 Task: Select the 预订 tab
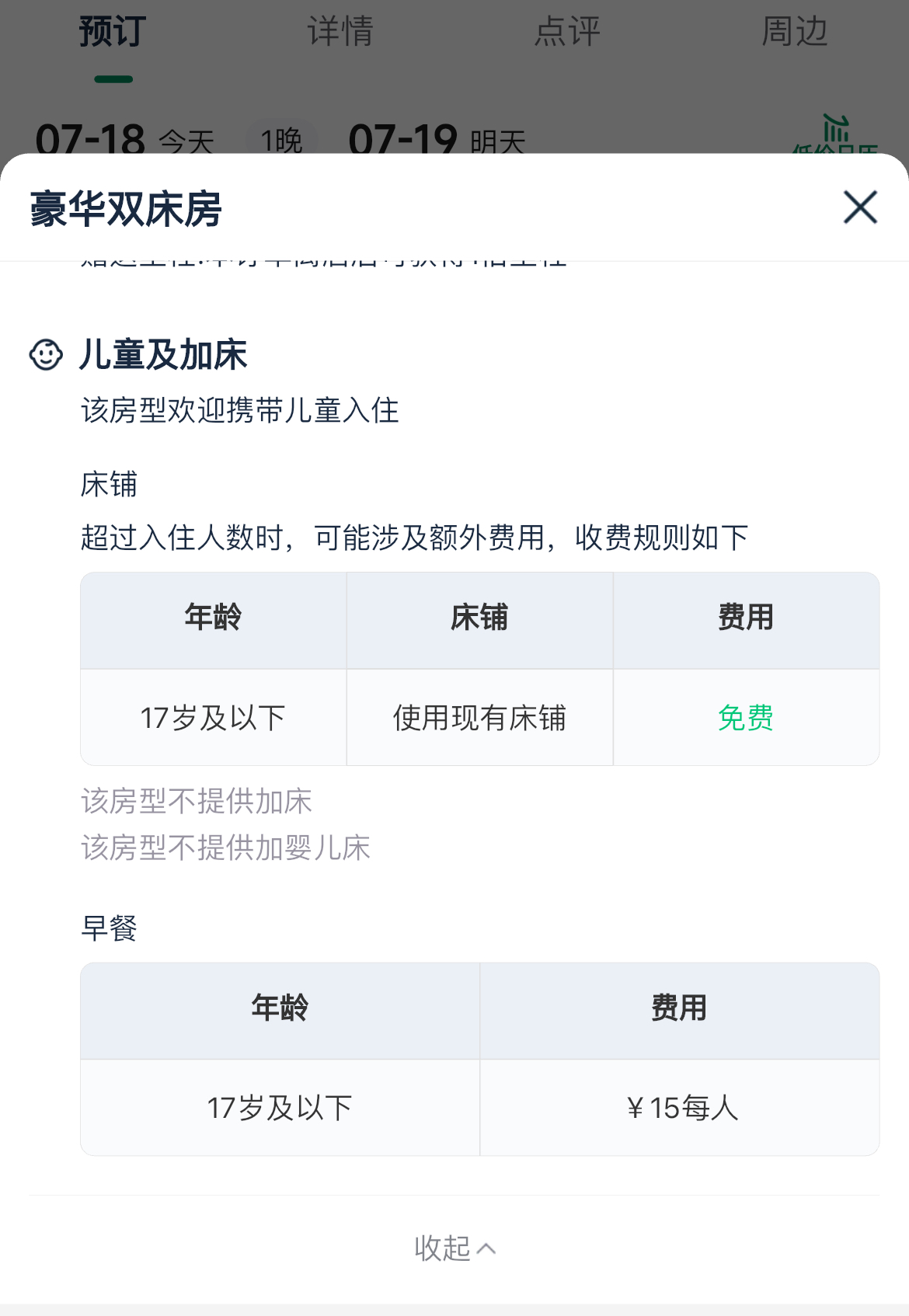tap(113, 32)
